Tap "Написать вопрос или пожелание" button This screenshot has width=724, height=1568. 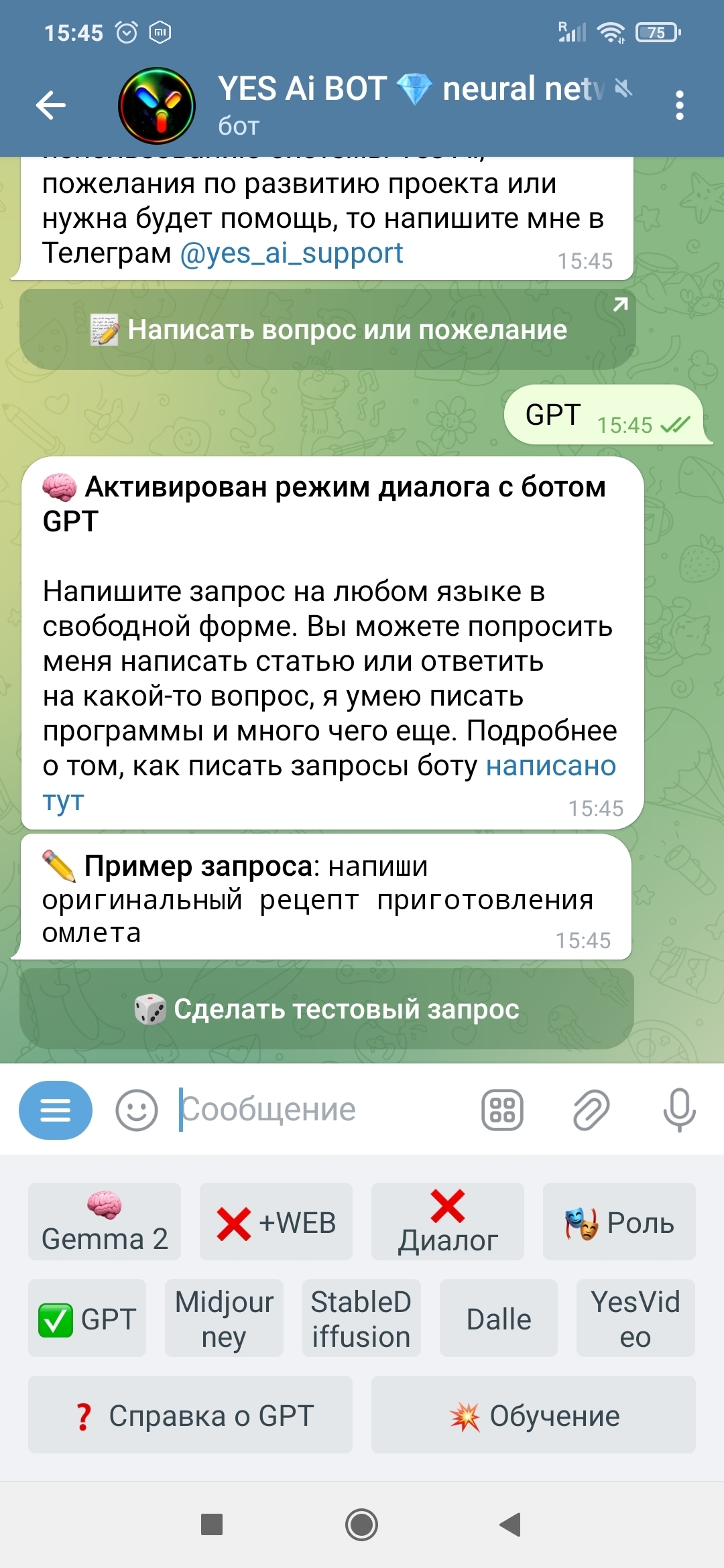coord(327,330)
